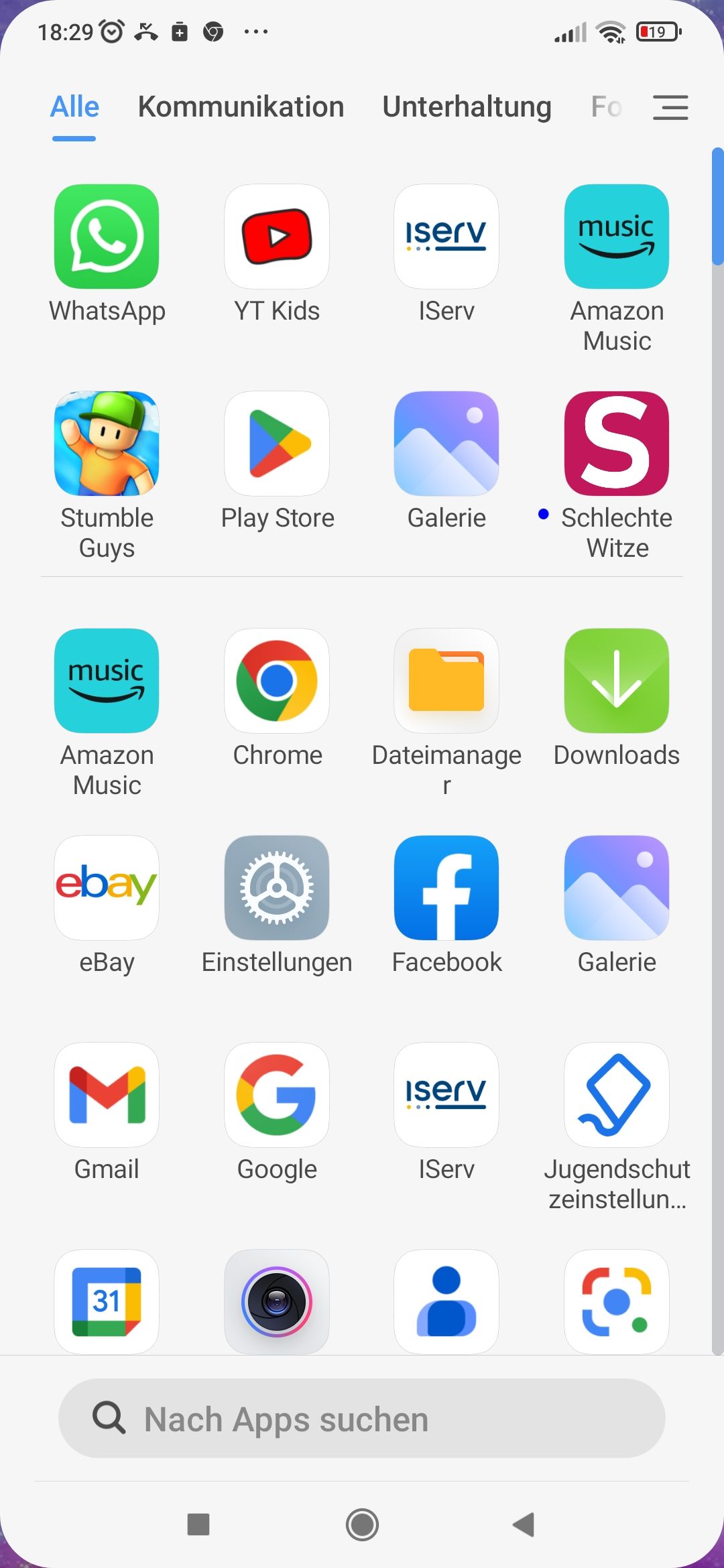Open the Downloads app
The width and height of the screenshot is (724, 1568).
tap(616, 681)
